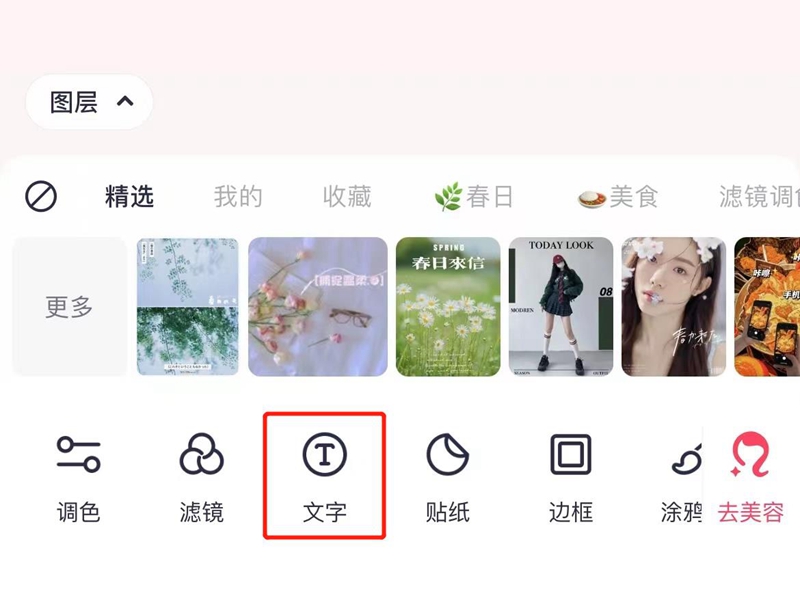The height and width of the screenshot is (600, 800).
Task: Tap the 更多 more templates tile
Action: [x=69, y=306]
